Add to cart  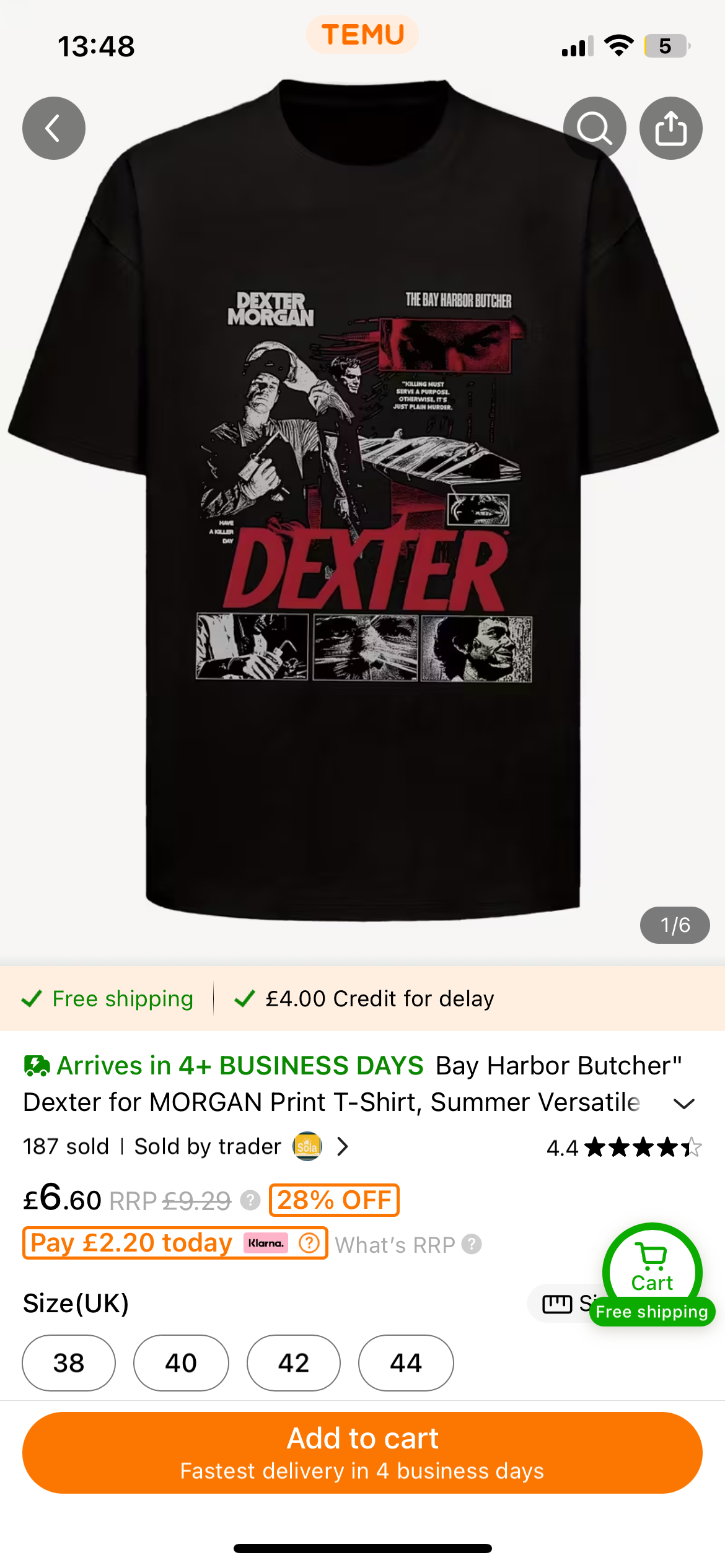[362, 1453]
